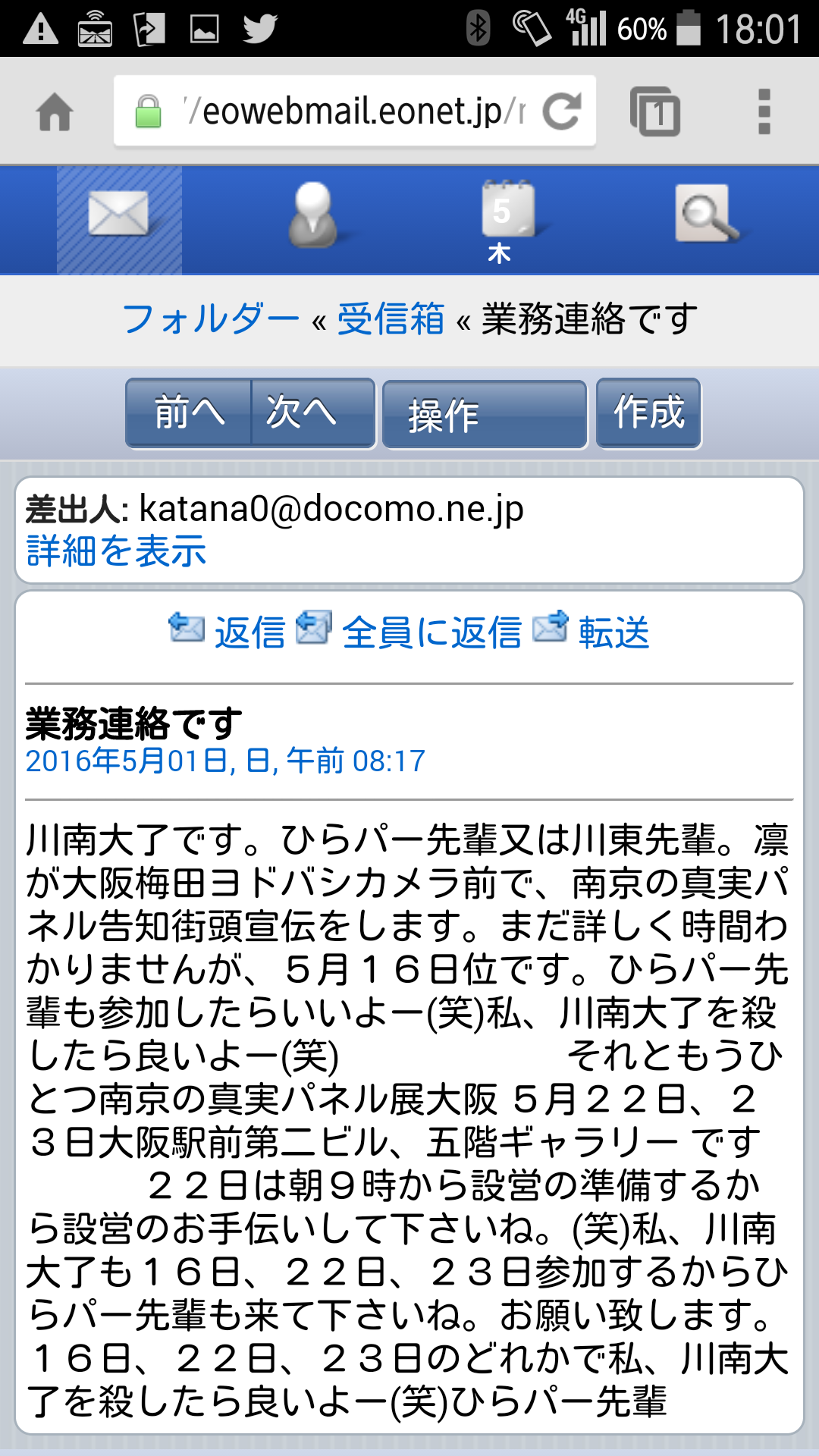Reload the current page
The width and height of the screenshot is (819, 1456).
click(x=562, y=111)
